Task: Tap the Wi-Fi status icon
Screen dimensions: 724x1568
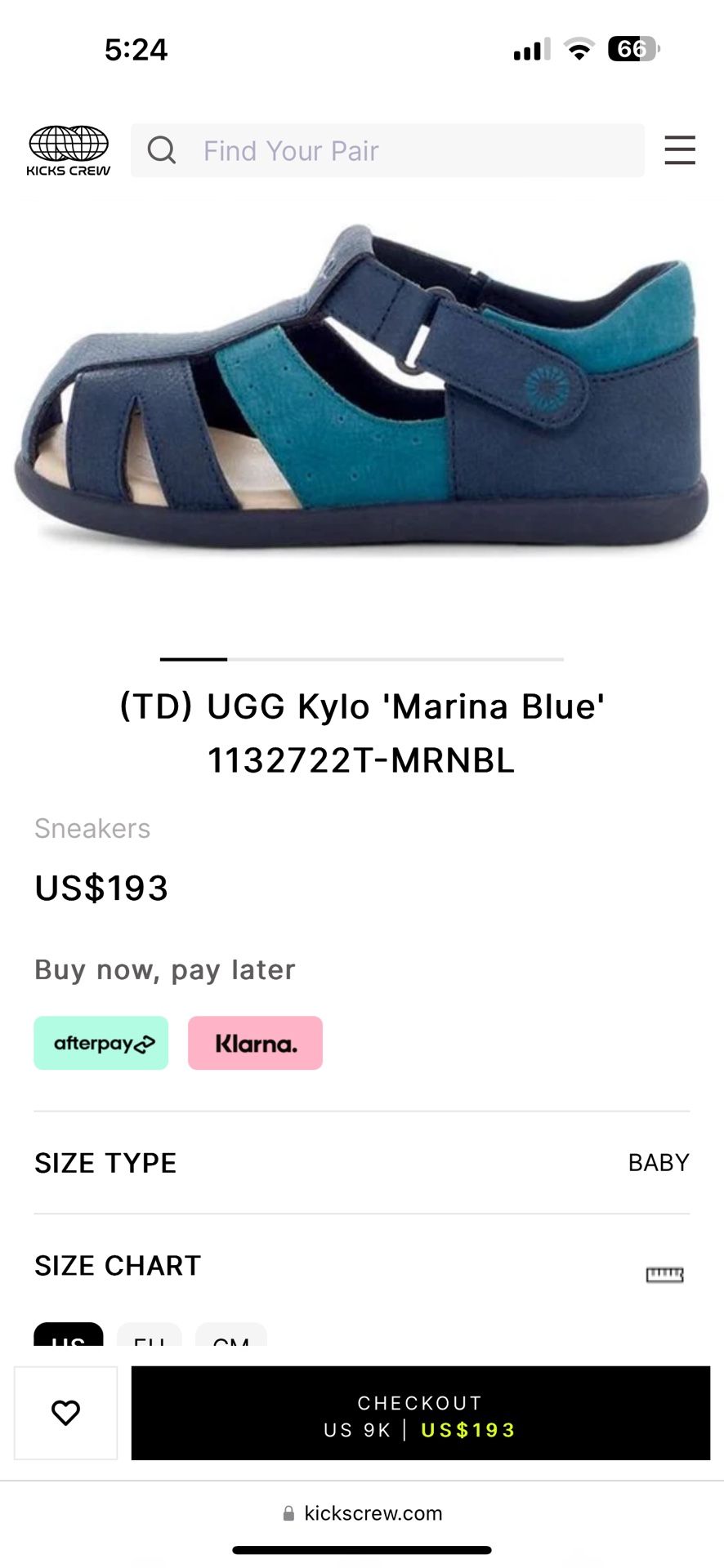Action: tap(579, 49)
